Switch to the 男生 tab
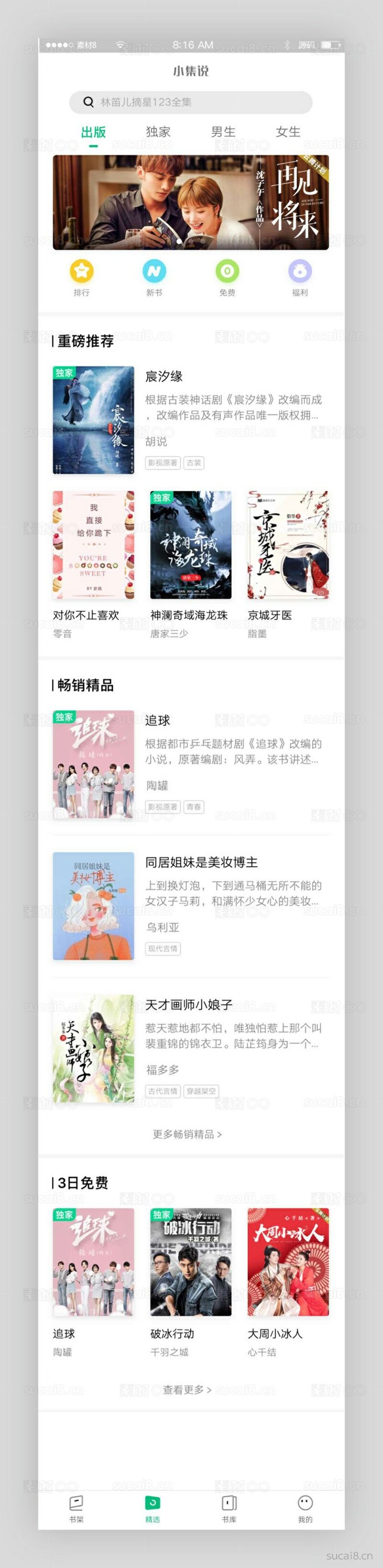Image resolution: width=383 pixels, height=1568 pixels. tap(223, 132)
